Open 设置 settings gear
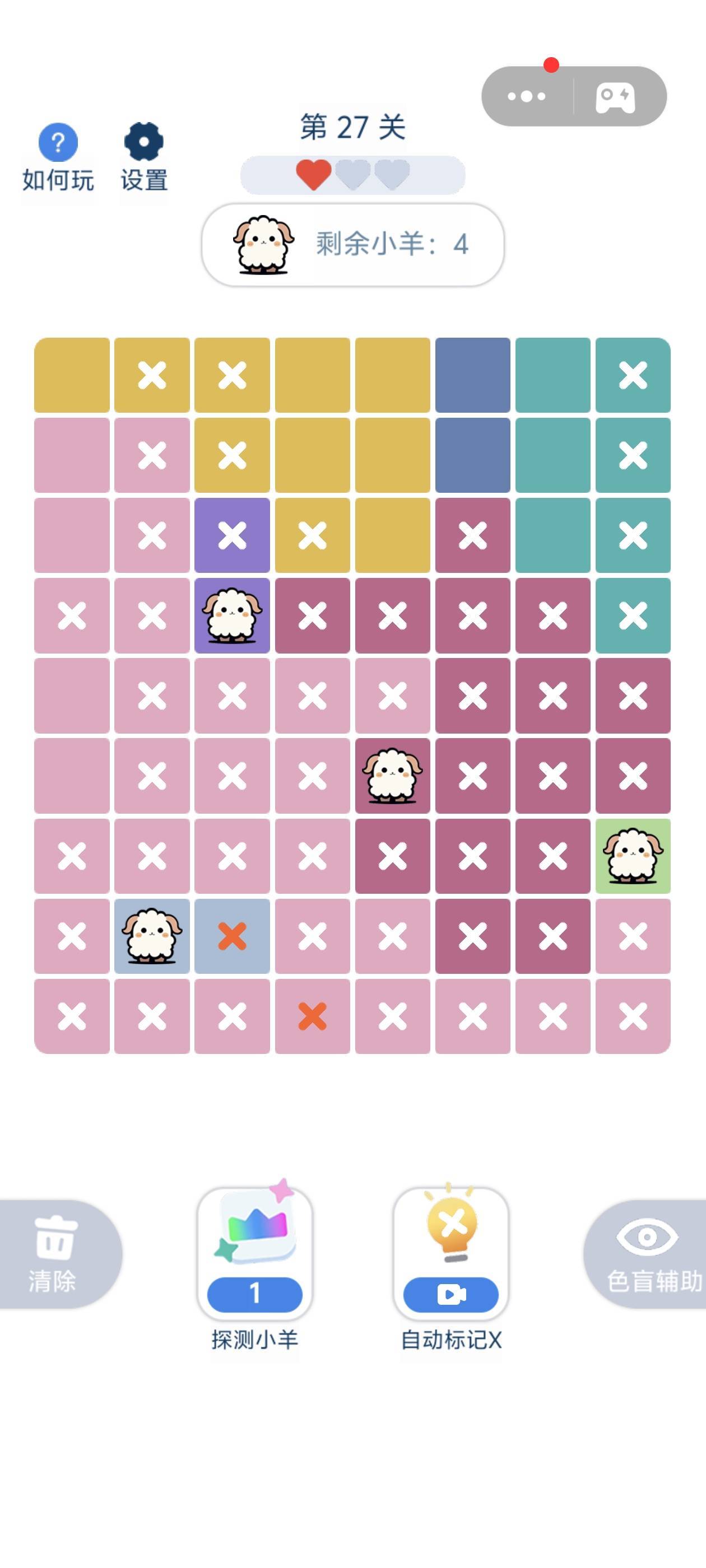Image resolution: width=706 pixels, height=1568 pixels. click(144, 156)
